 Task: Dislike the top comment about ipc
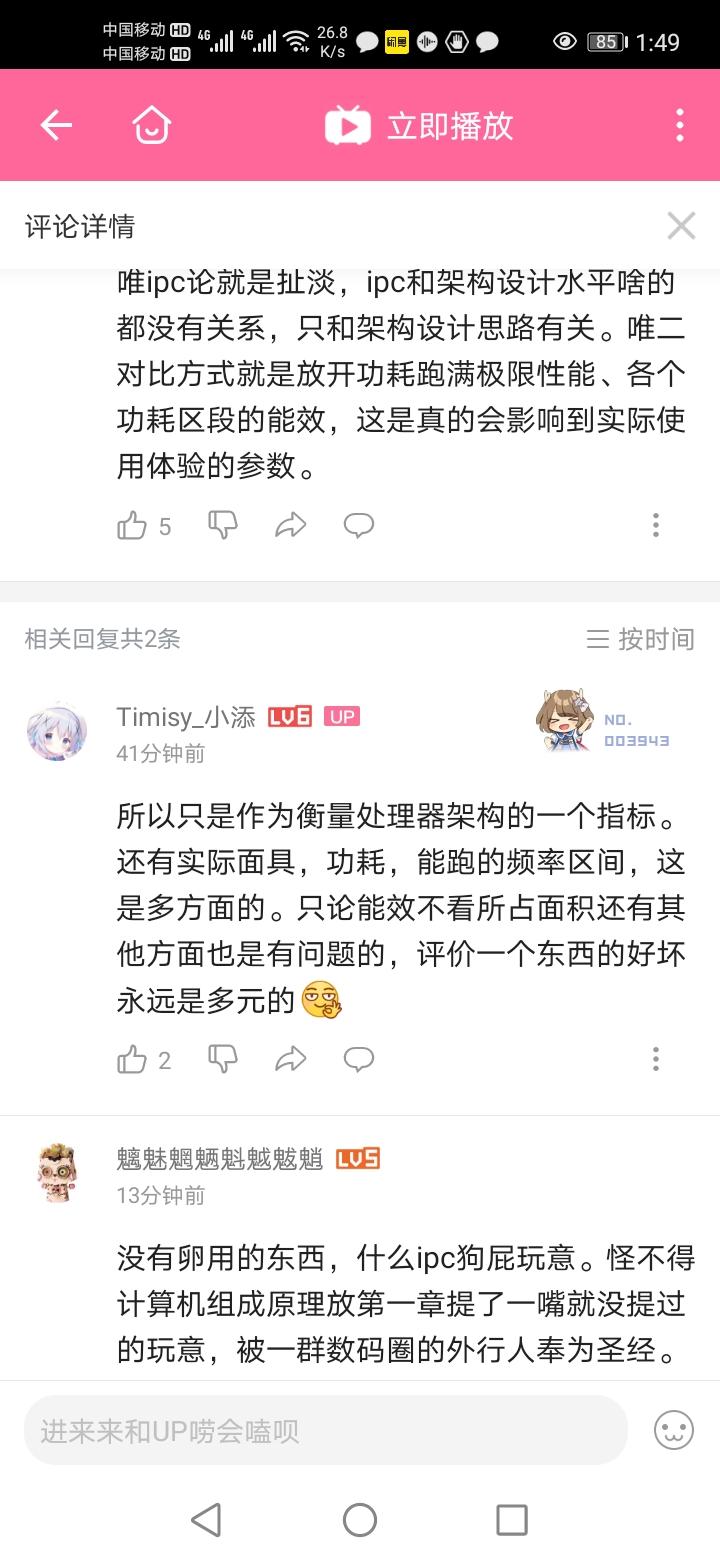click(x=222, y=524)
